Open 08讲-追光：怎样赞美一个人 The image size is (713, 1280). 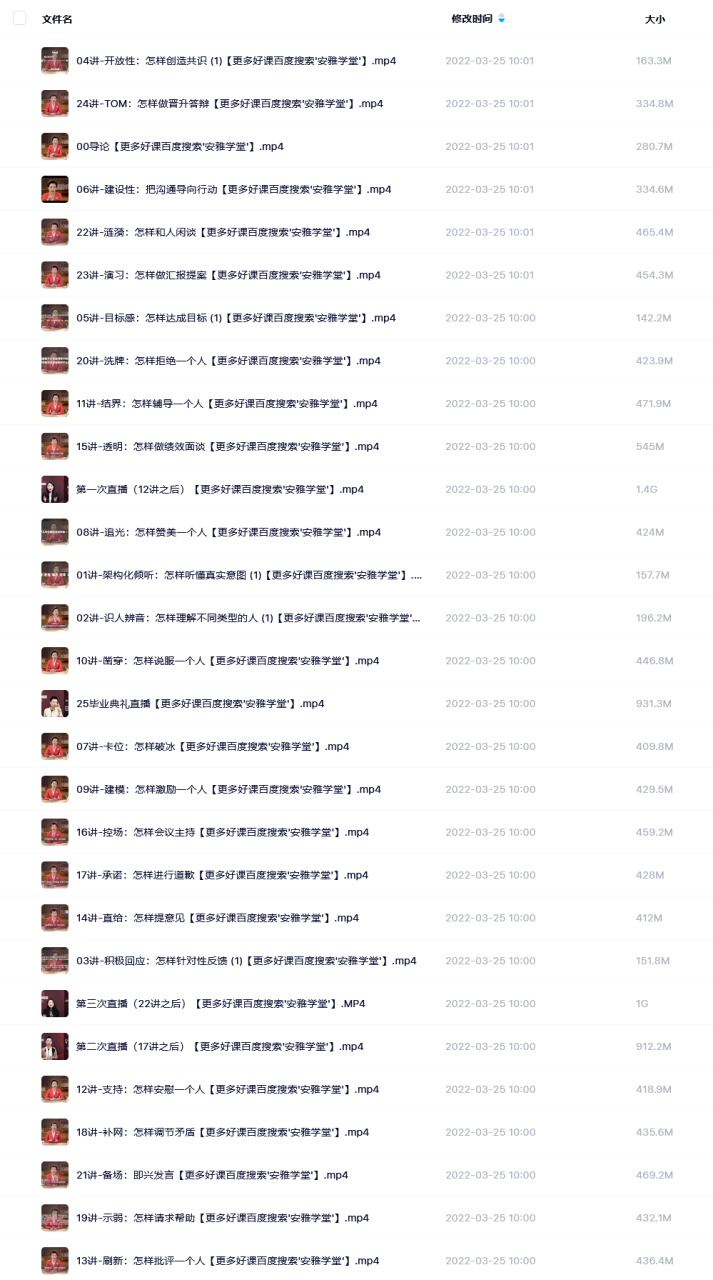228,533
